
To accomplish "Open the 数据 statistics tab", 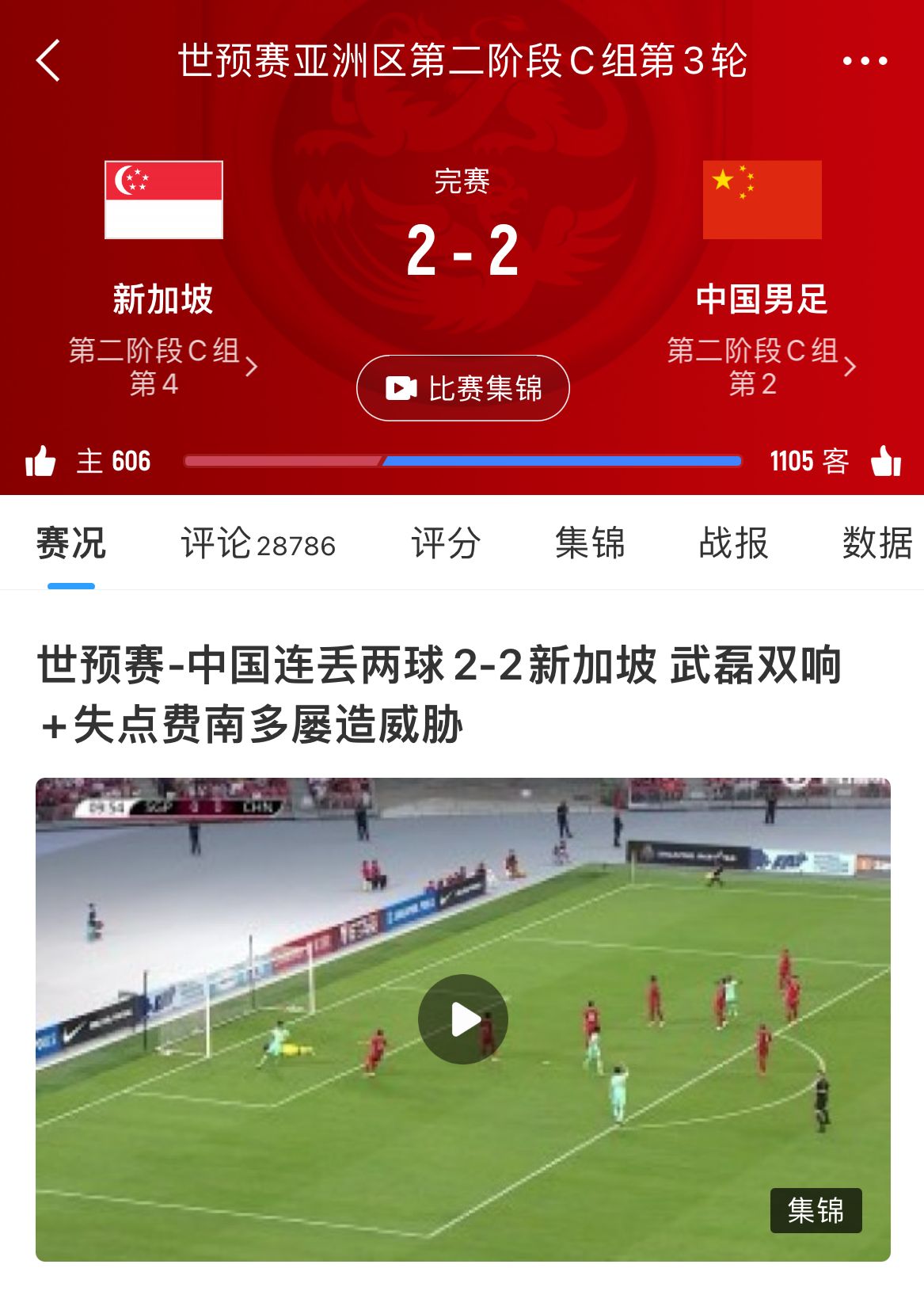I will 876,544.
